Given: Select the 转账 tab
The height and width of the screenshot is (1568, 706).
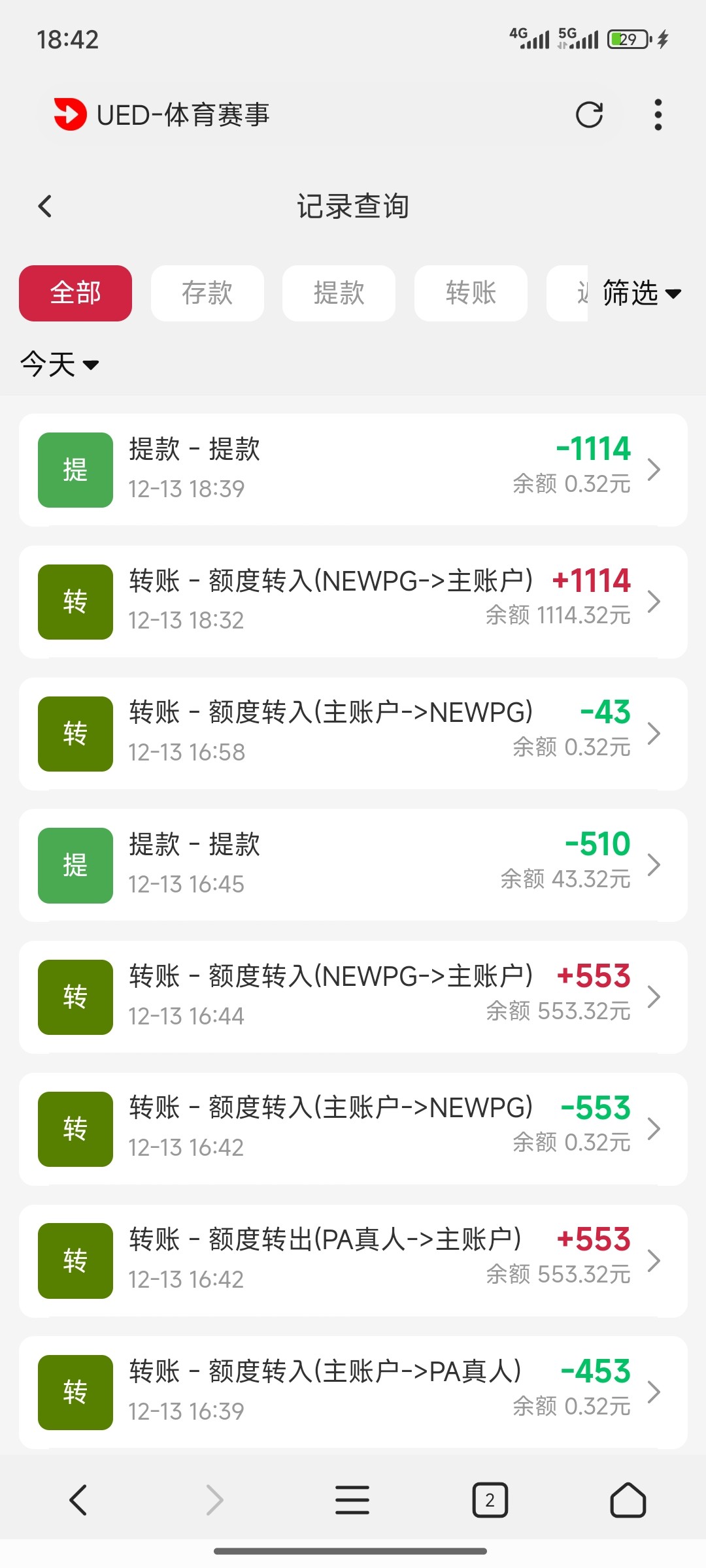Looking at the screenshot, I should pos(471,293).
